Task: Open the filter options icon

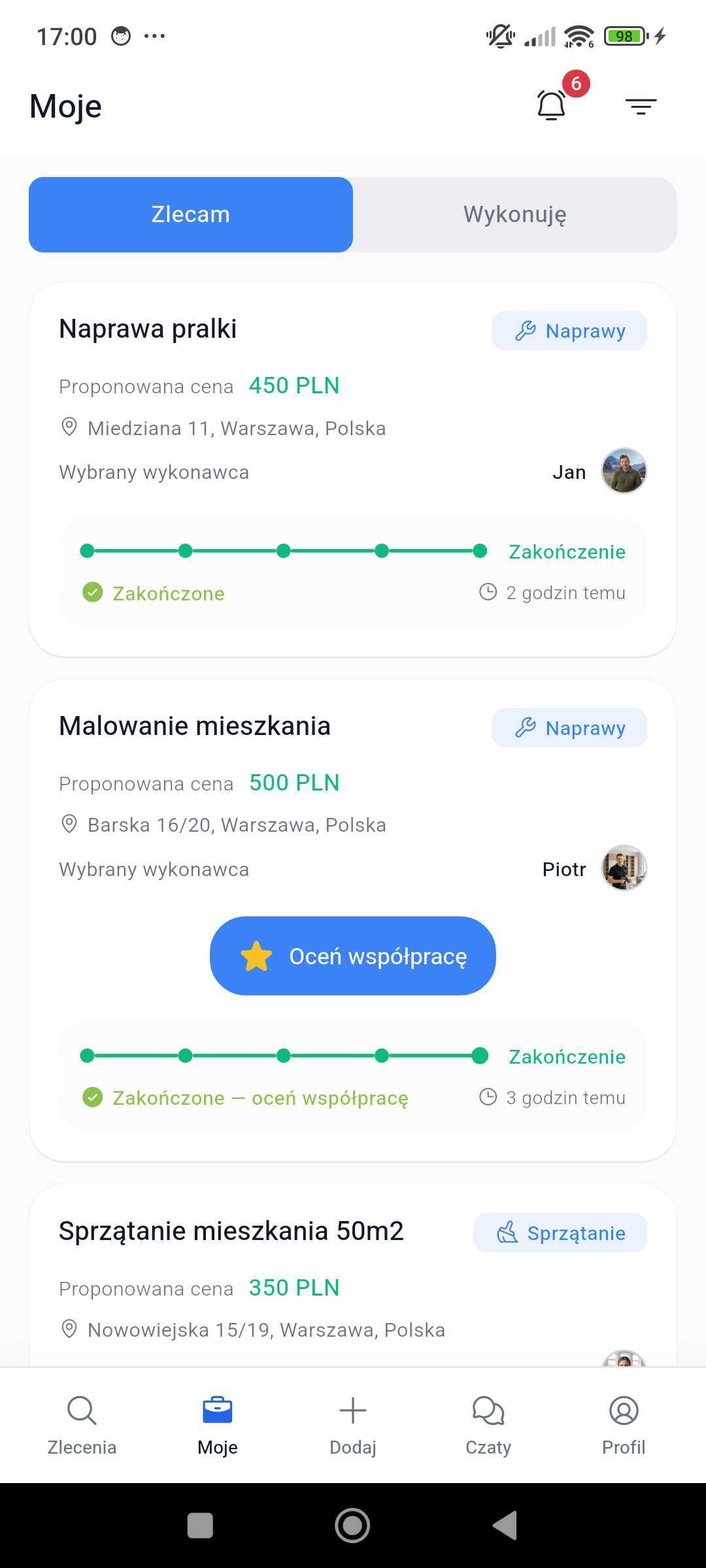Action: pos(640,106)
